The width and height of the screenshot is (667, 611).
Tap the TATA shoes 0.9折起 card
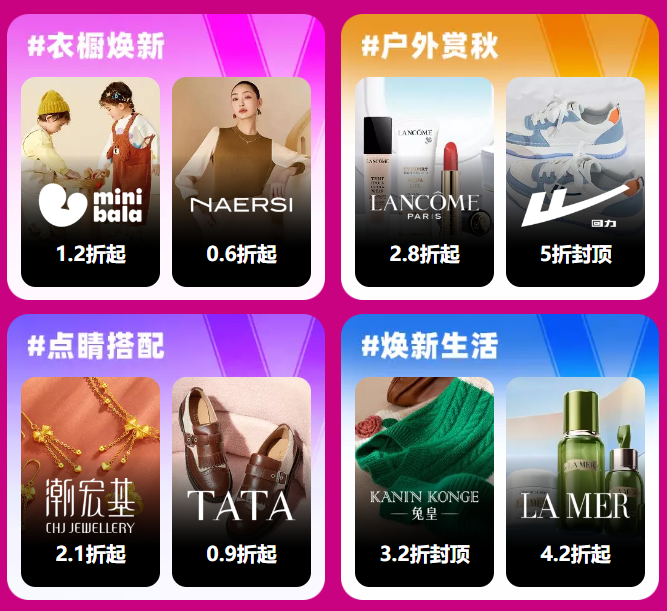(241, 482)
